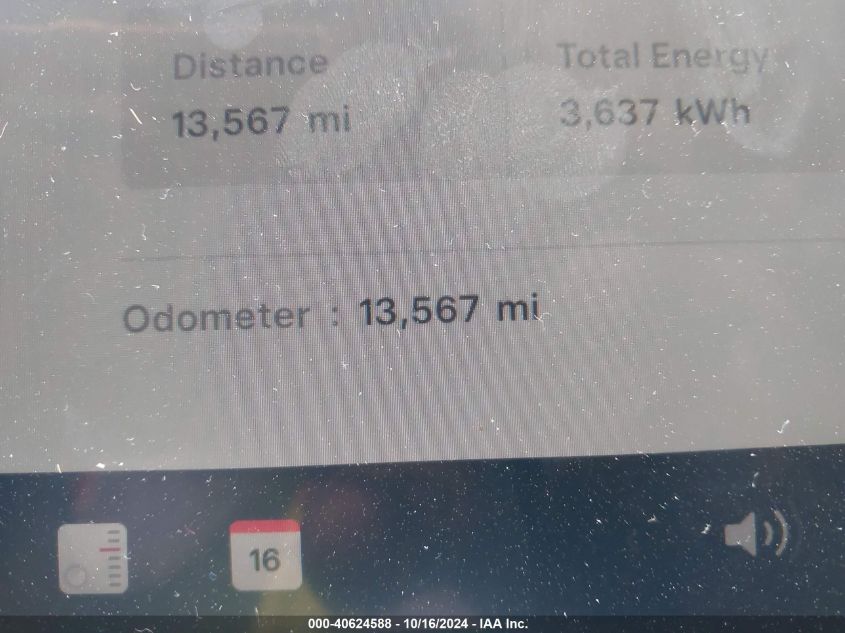This screenshot has width=845, height=633.
Task: Open the calendar app icon
Action: (x=265, y=555)
